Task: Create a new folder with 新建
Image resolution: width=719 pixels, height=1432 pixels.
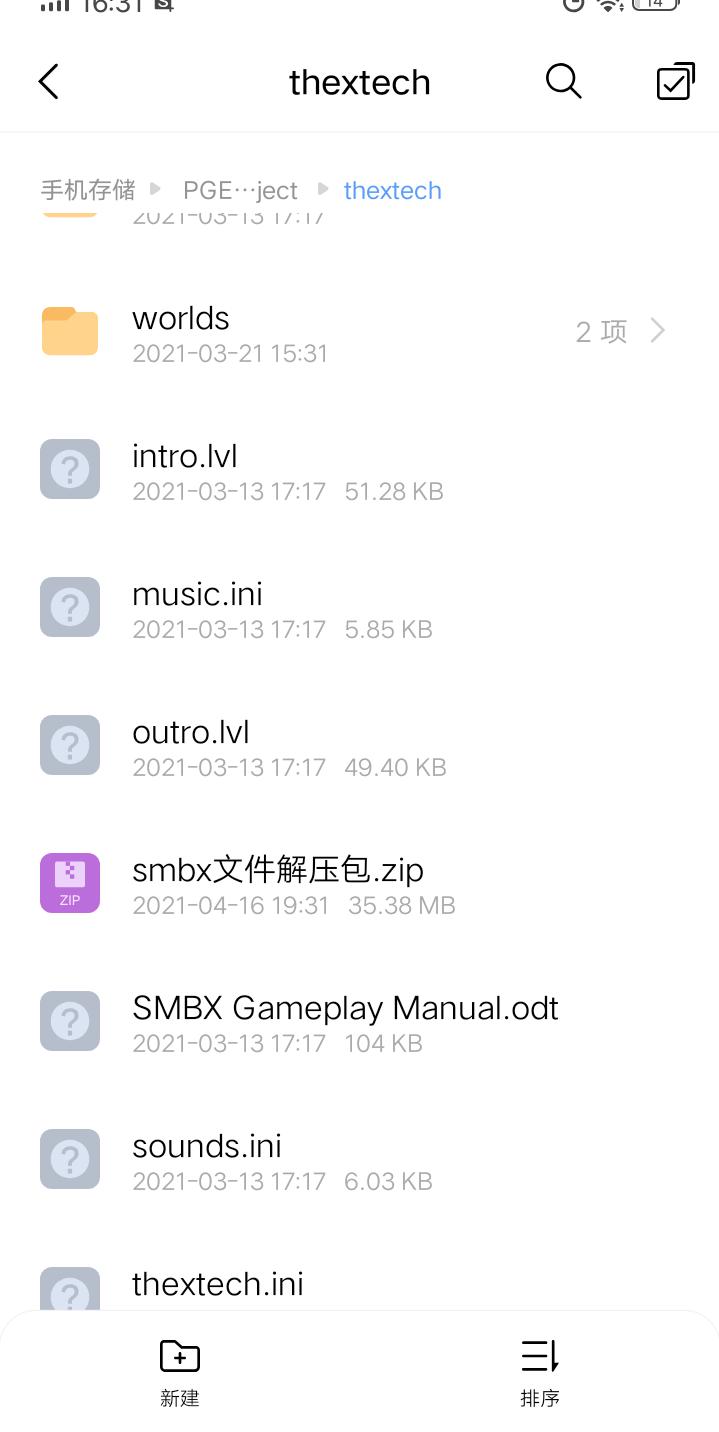Action: pos(180,1374)
